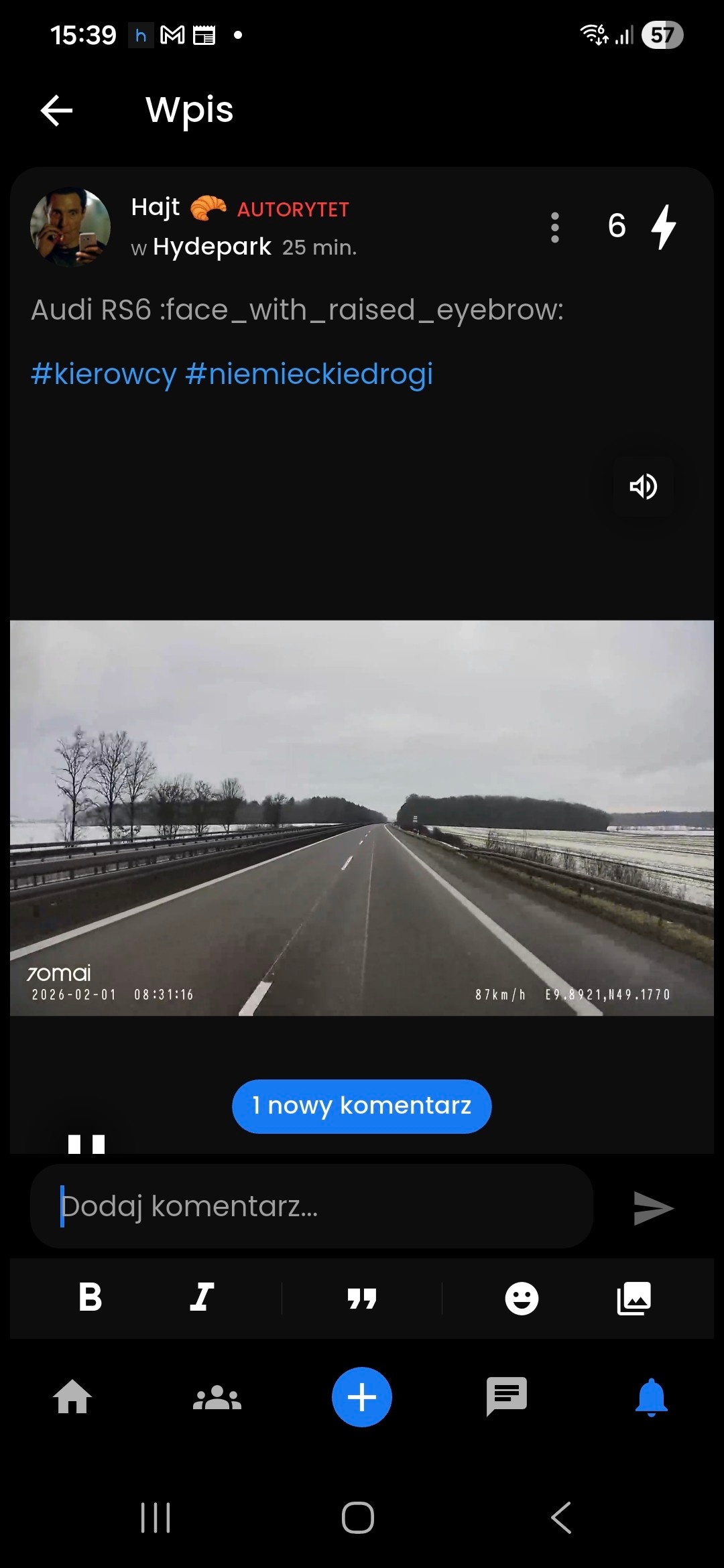Screen dimensions: 724x1568
Task: Apply bold formatting
Action: tap(90, 1297)
